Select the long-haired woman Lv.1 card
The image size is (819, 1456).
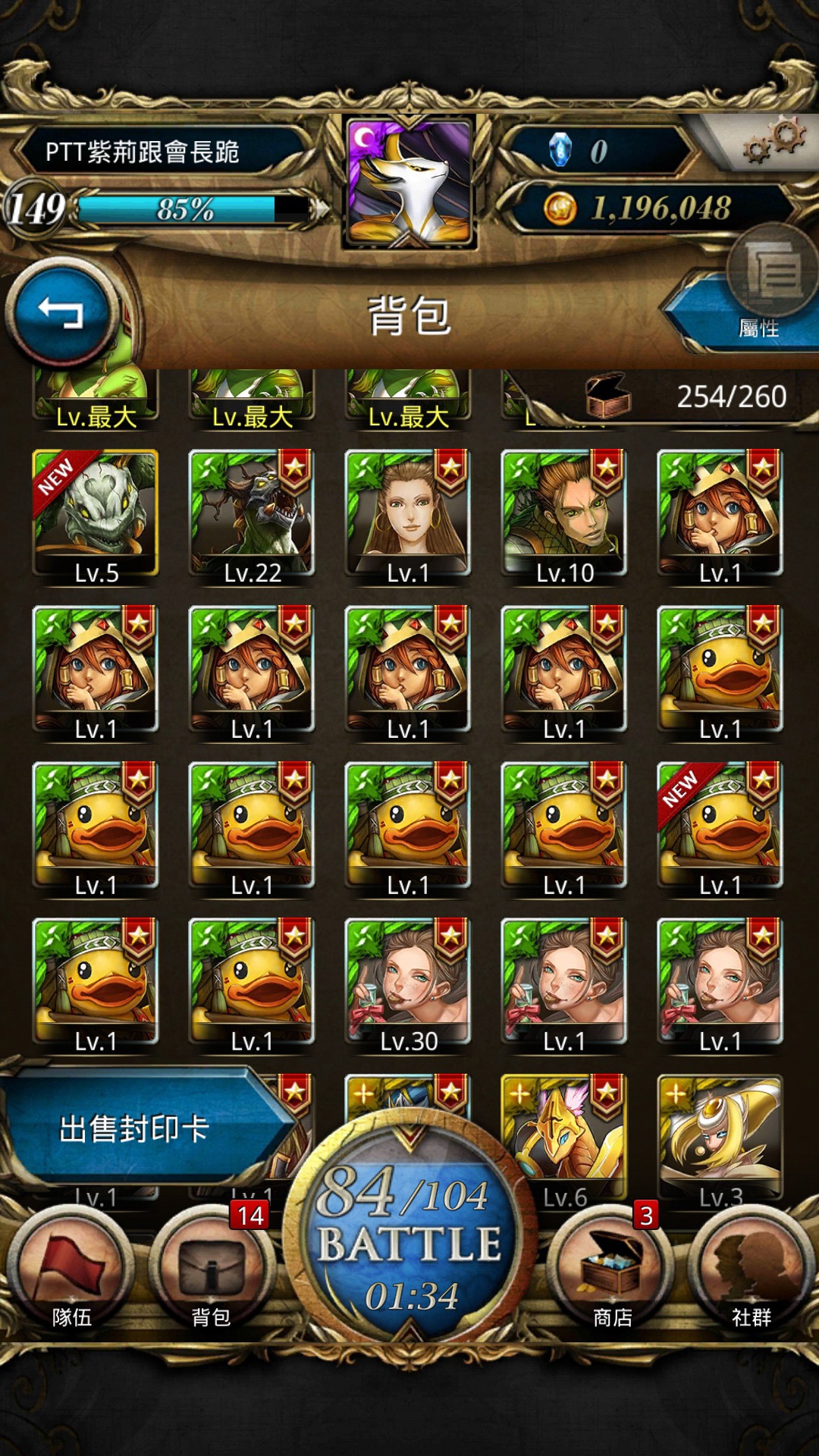408,518
